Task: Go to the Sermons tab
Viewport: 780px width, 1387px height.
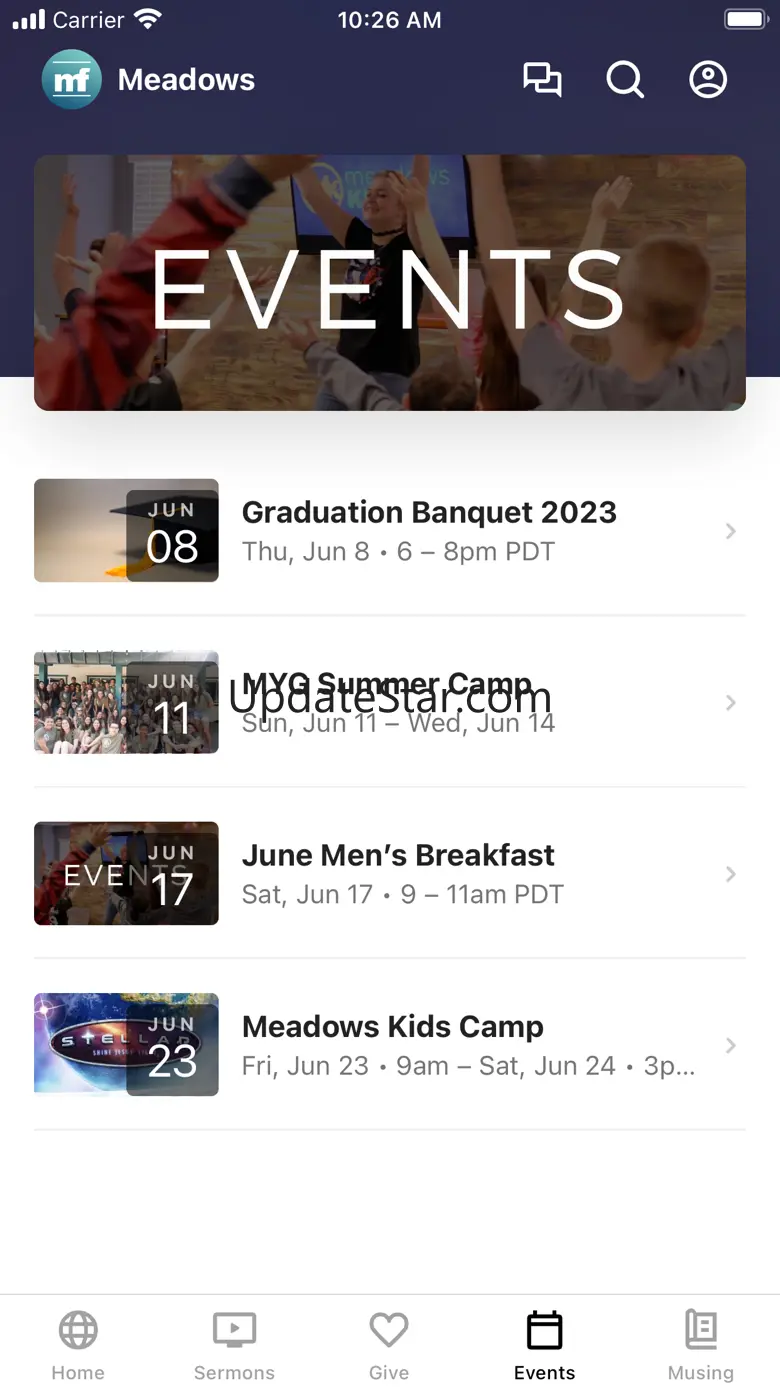Action: (x=234, y=1343)
